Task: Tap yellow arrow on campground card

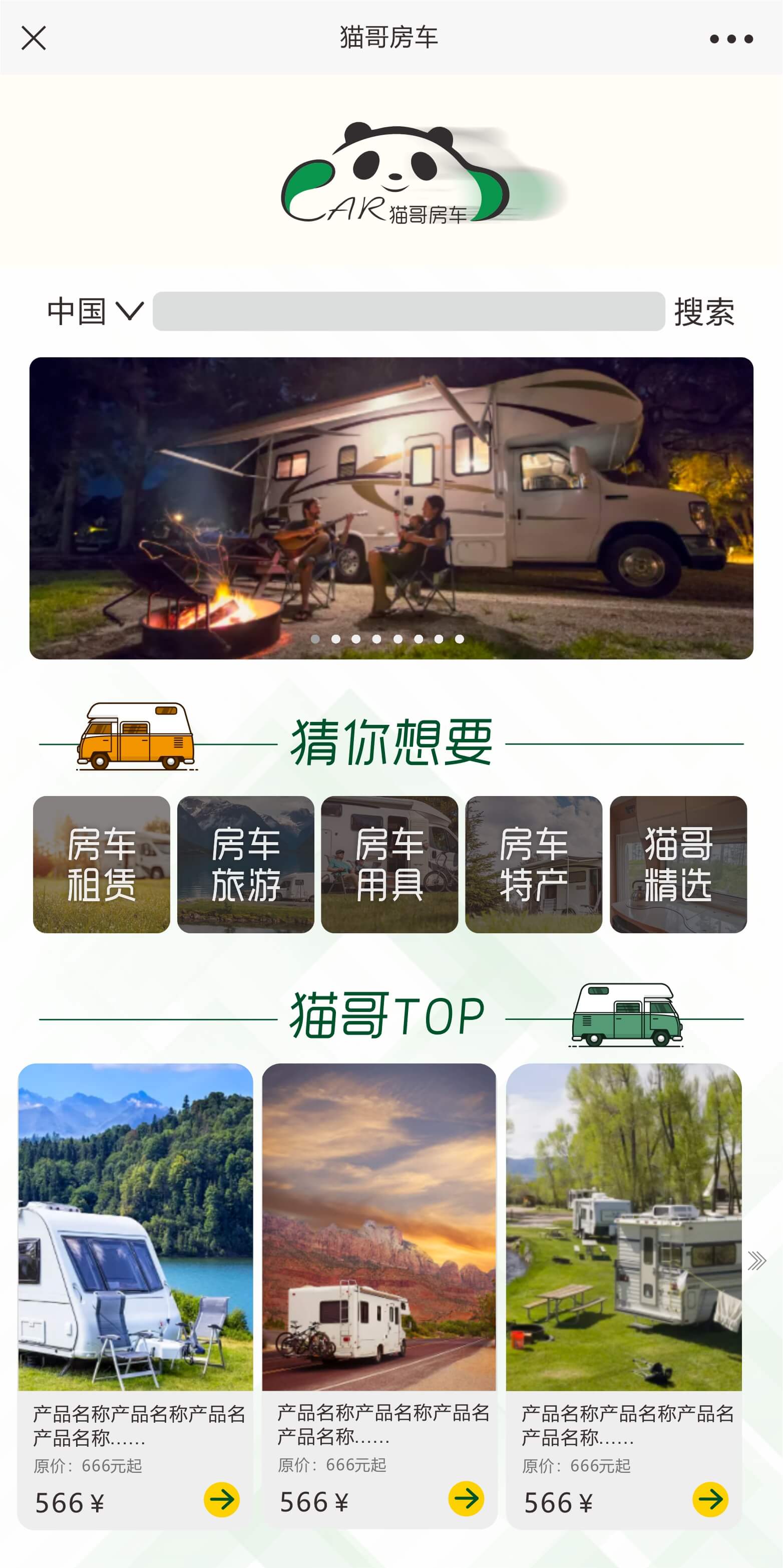Action: tap(710, 1499)
